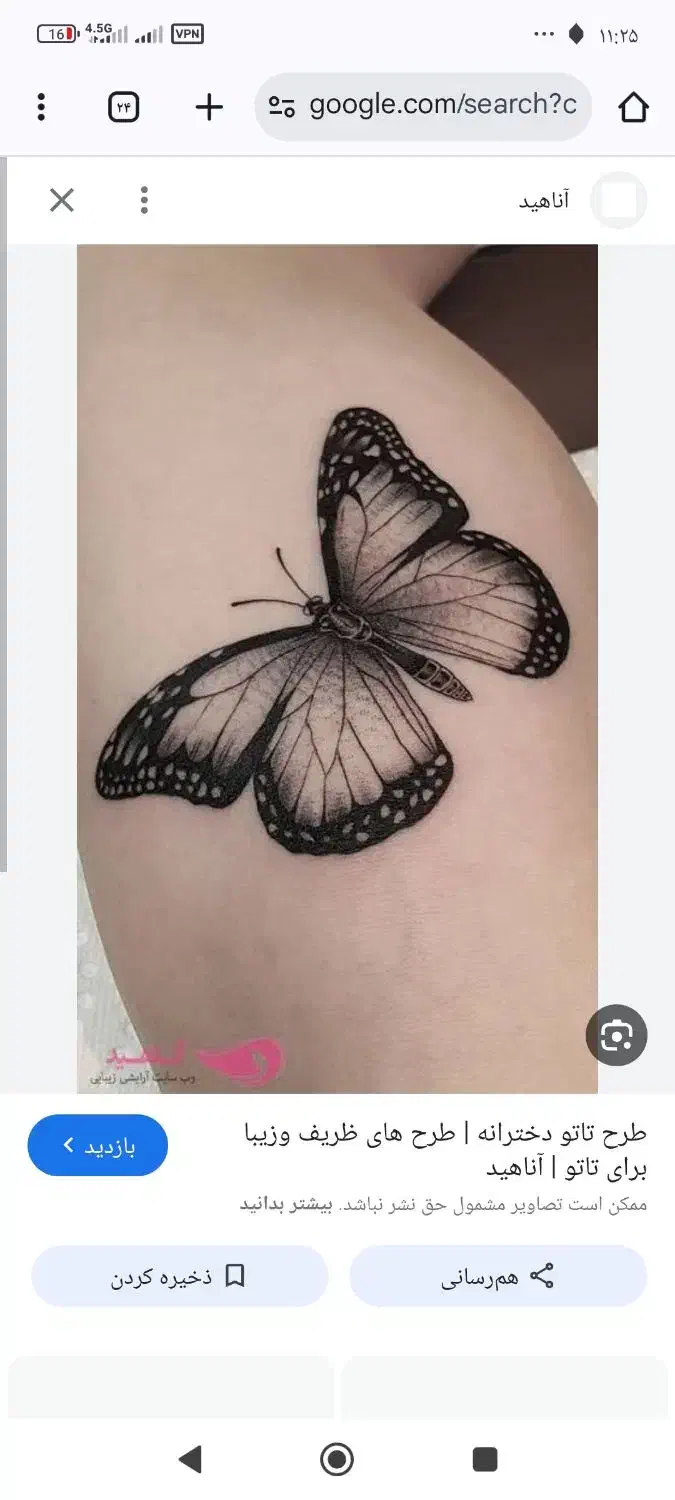Close the image preview panel
675x1500 pixels.
[x=62, y=201]
